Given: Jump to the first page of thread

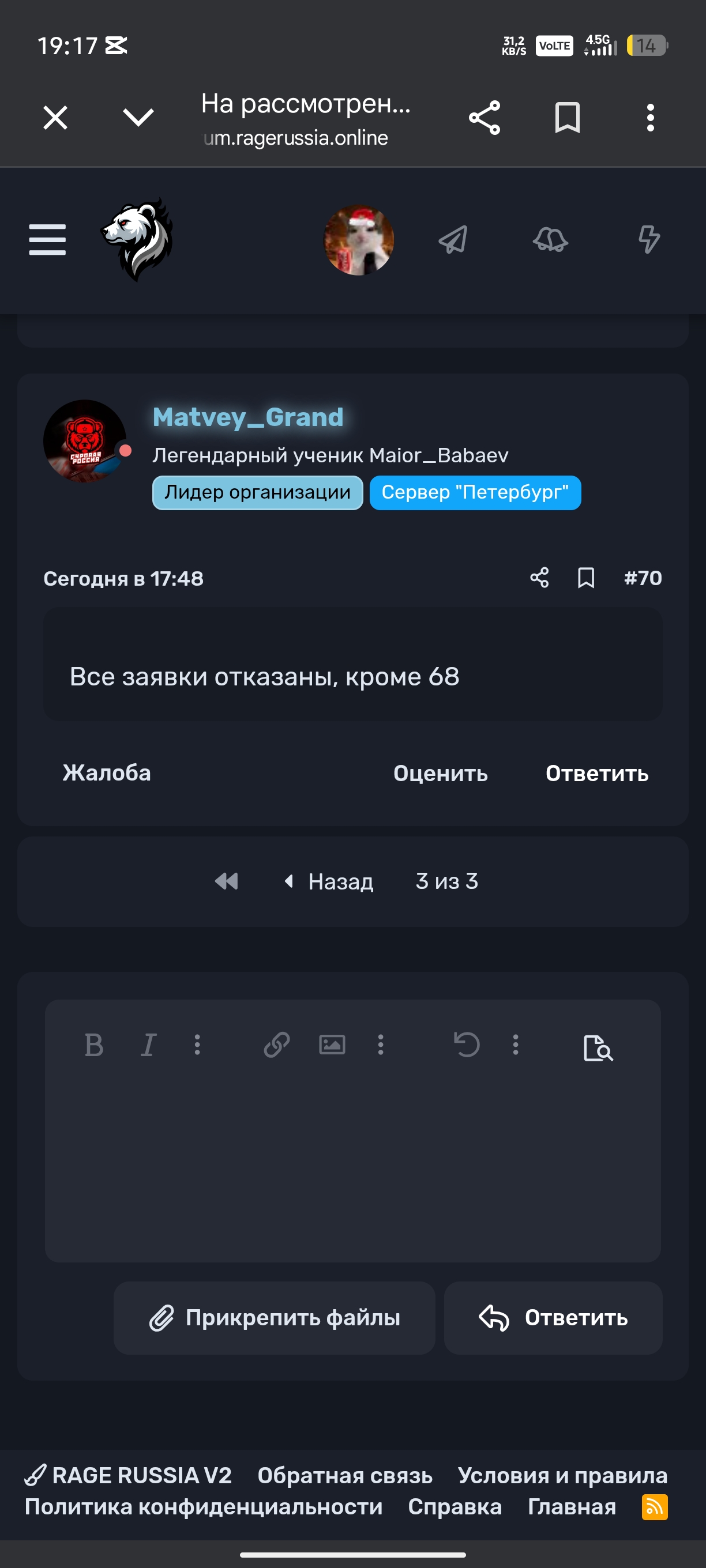Looking at the screenshot, I should [227, 881].
